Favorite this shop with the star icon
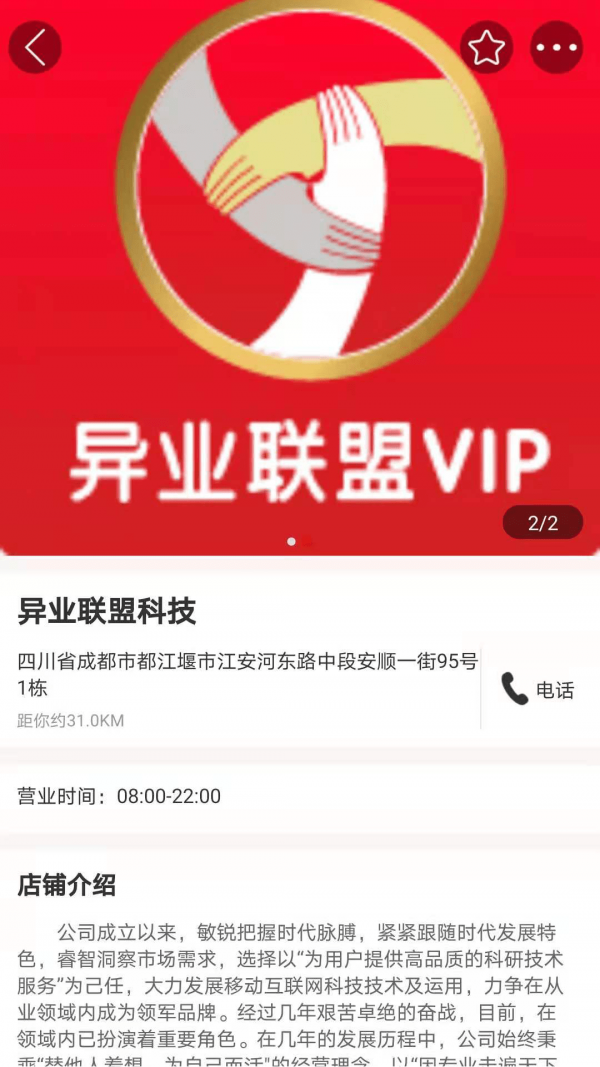The width and height of the screenshot is (600, 1067). pos(486,47)
